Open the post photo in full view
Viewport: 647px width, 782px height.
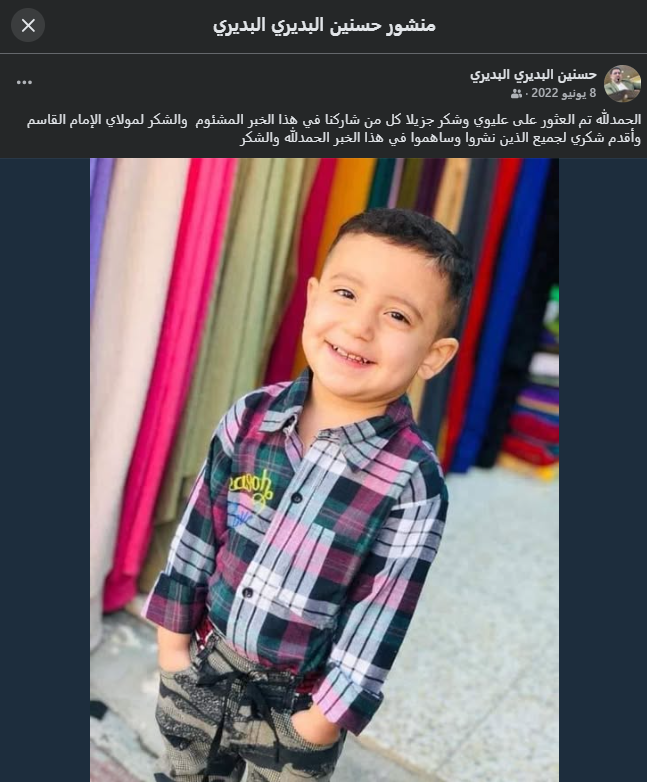pos(324,470)
